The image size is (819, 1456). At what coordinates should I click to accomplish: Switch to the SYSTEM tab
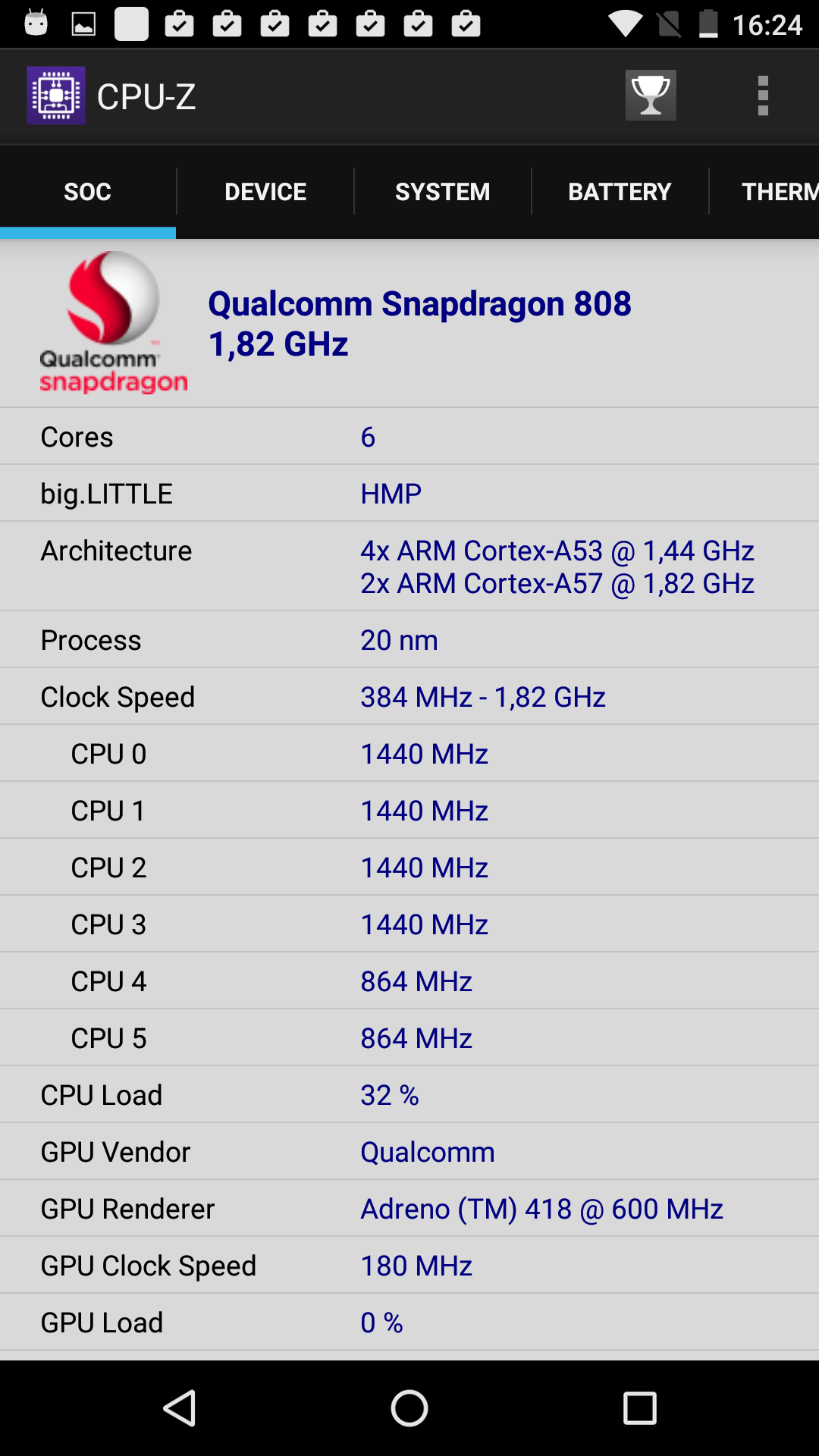pyautogui.click(x=443, y=191)
